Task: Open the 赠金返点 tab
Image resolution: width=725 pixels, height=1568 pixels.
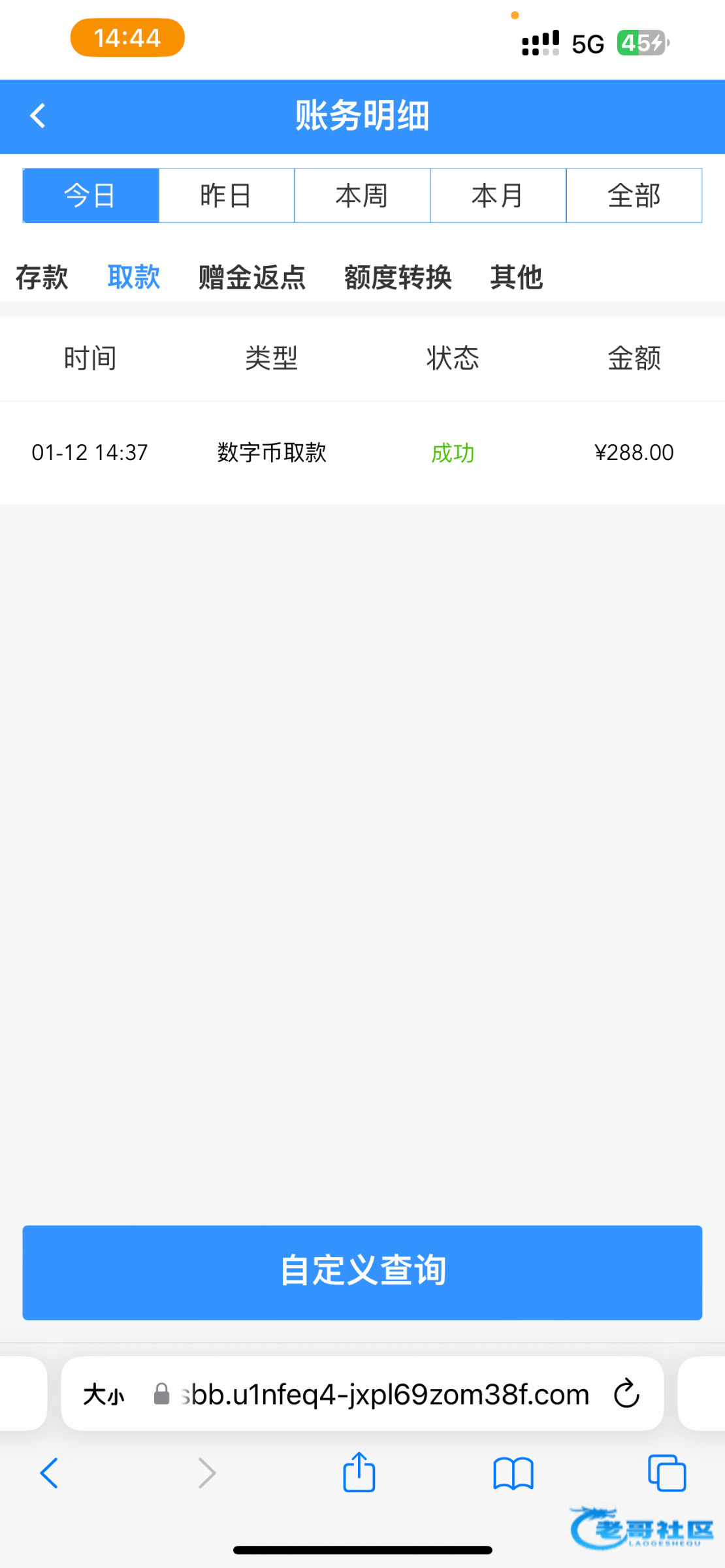Action: point(252,277)
